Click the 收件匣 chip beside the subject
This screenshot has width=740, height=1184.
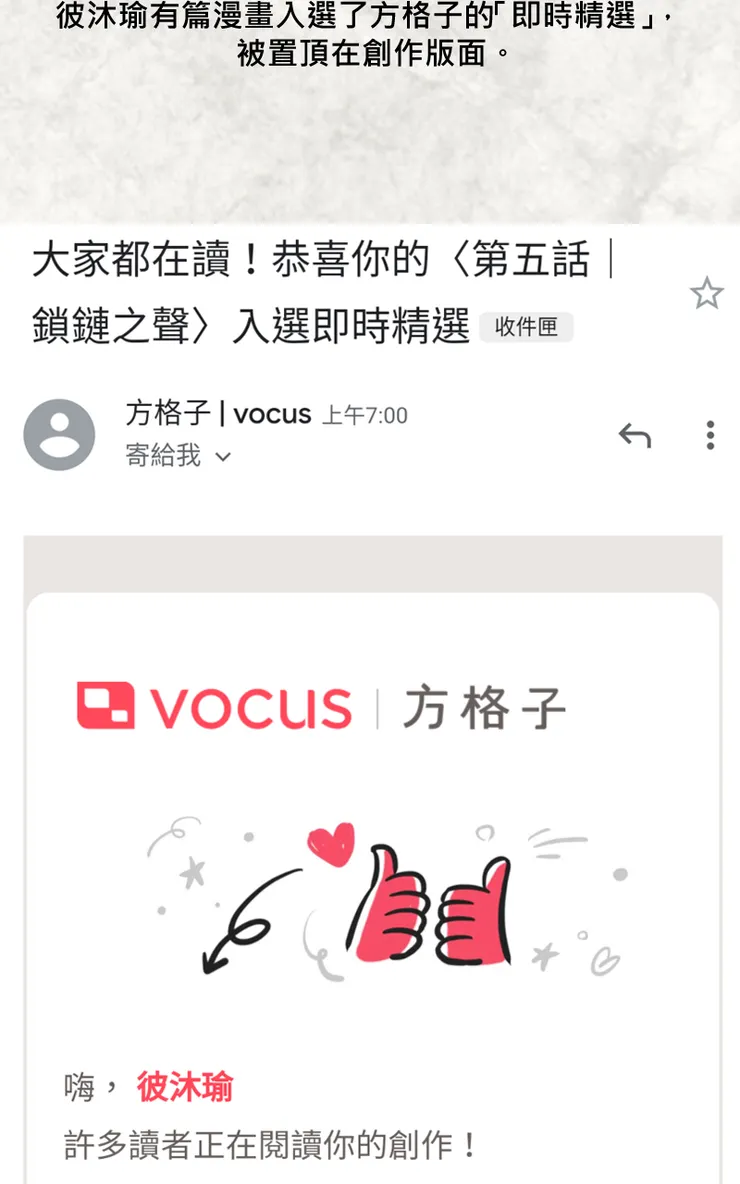click(x=527, y=327)
